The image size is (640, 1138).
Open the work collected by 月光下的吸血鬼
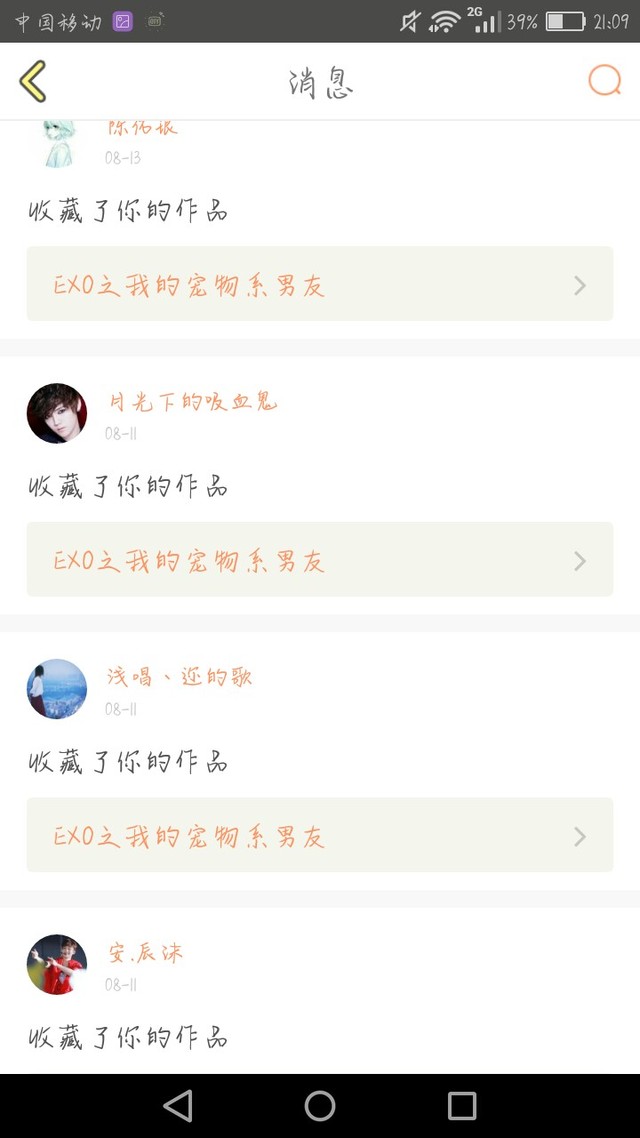pyautogui.click(x=319, y=560)
